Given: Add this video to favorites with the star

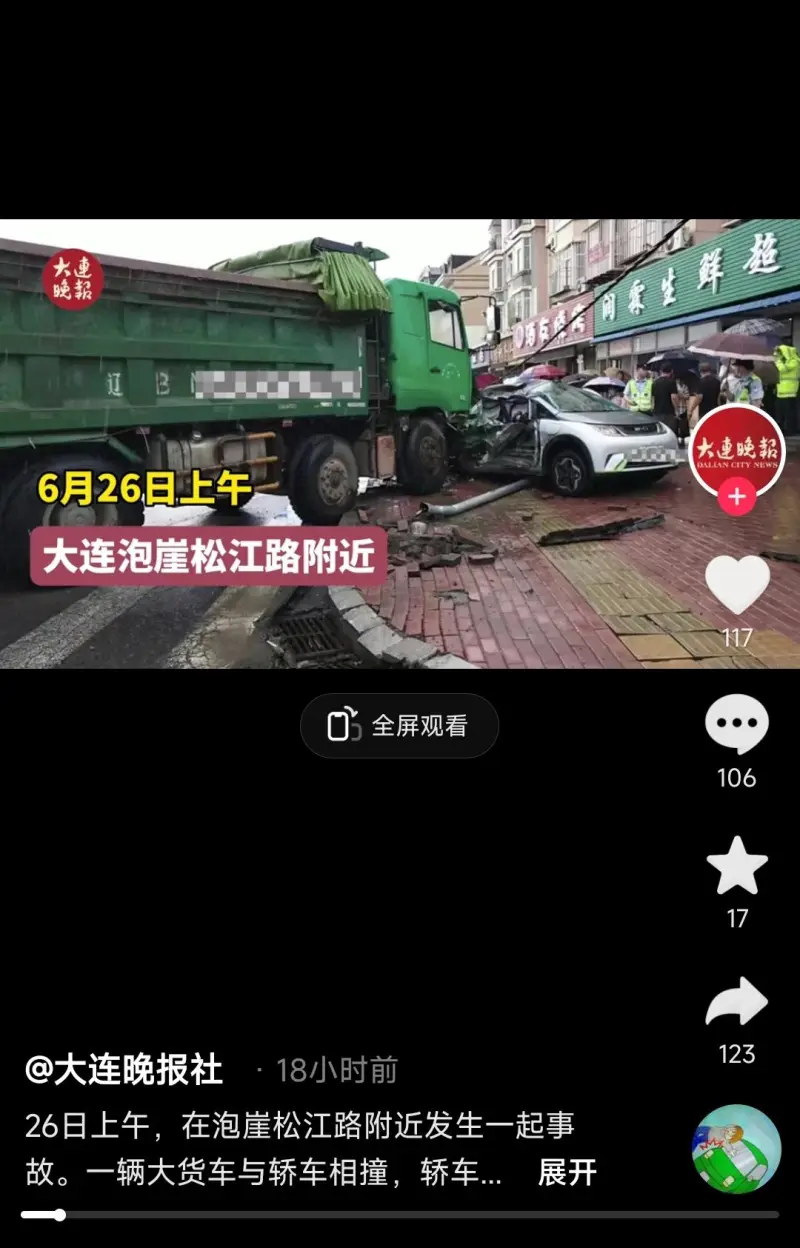Looking at the screenshot, I should click(x=737, y=866).
